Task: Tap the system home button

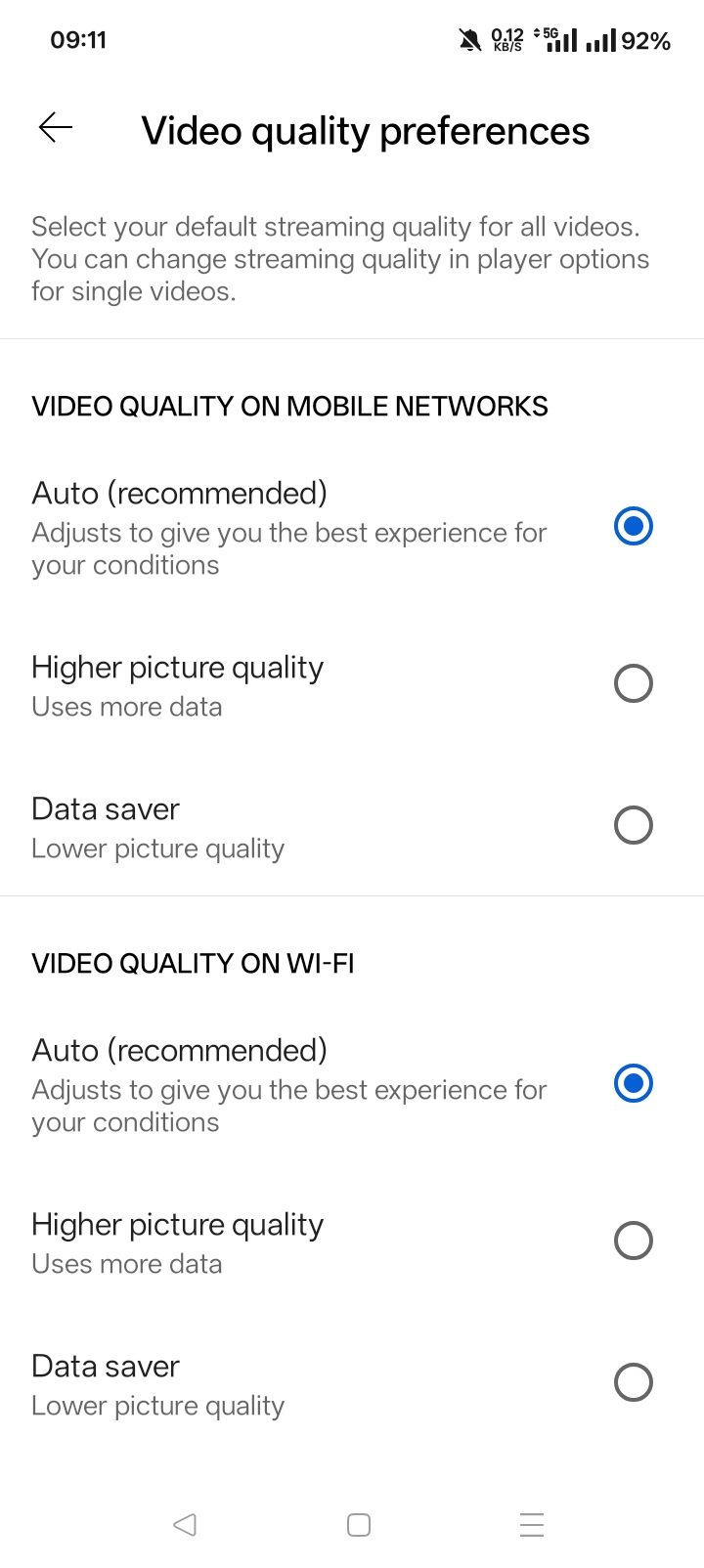Action: 359,1525
